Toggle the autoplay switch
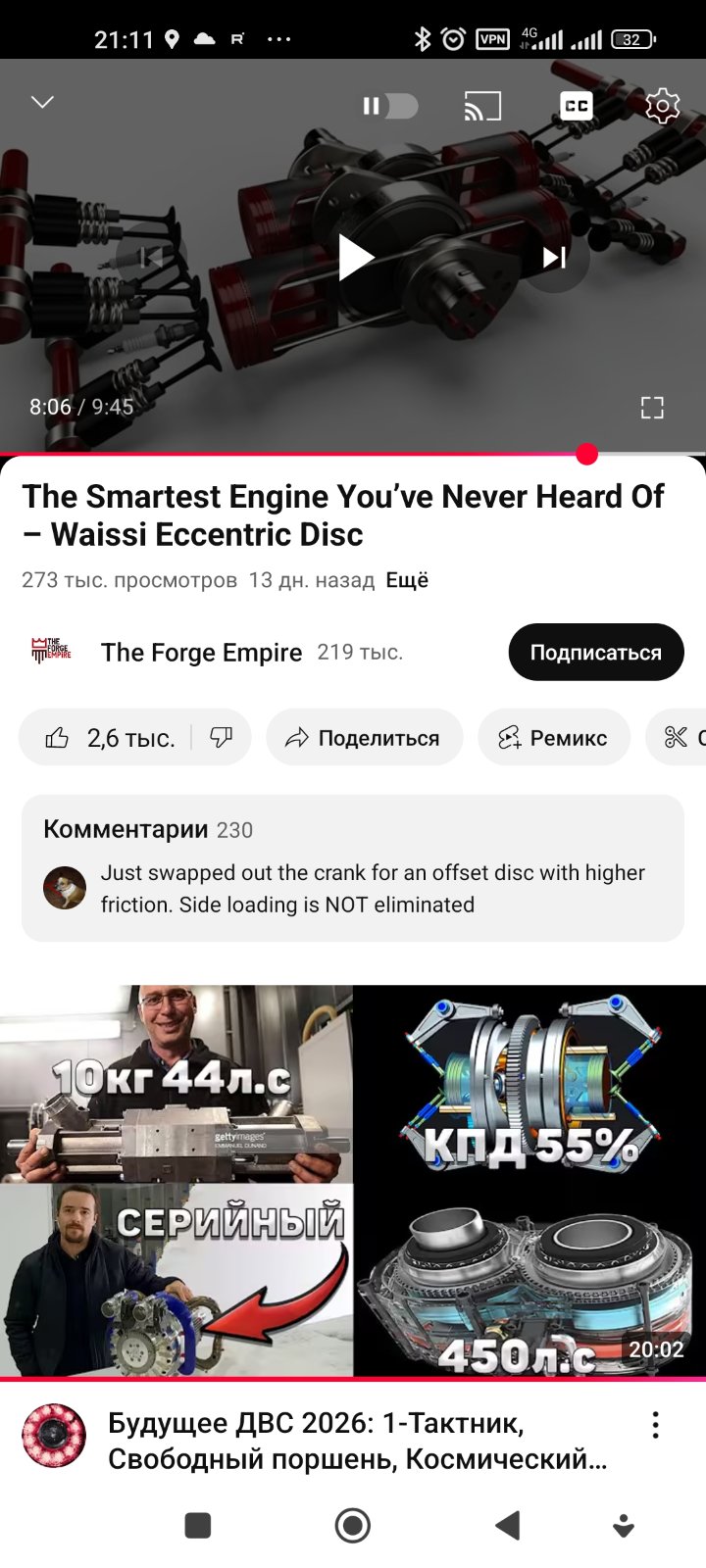Image resolution: width=706 pixels, height=1568 pixels. point(390,106)
